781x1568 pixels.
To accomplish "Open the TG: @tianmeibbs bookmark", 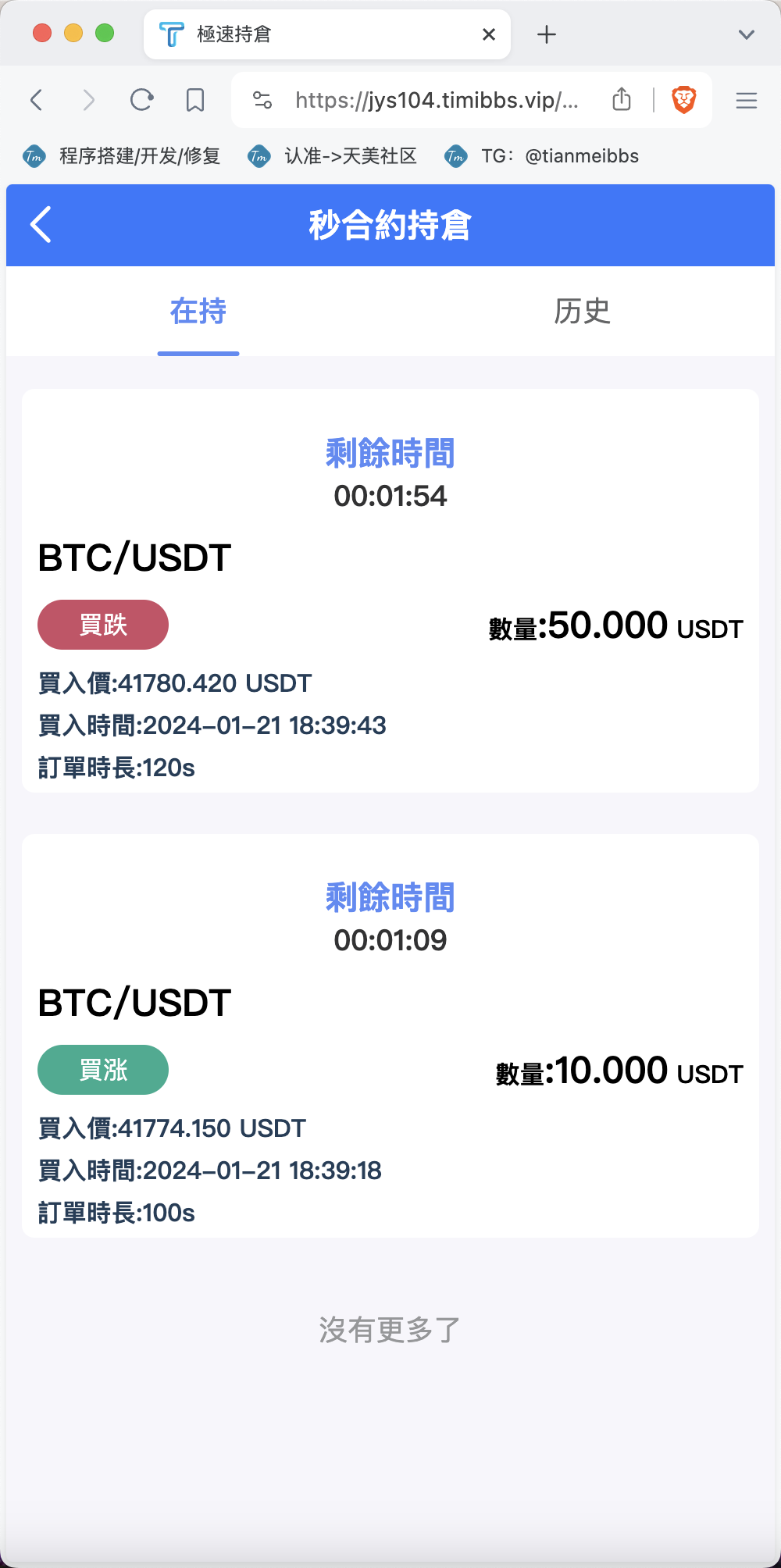I will (541, 156).
